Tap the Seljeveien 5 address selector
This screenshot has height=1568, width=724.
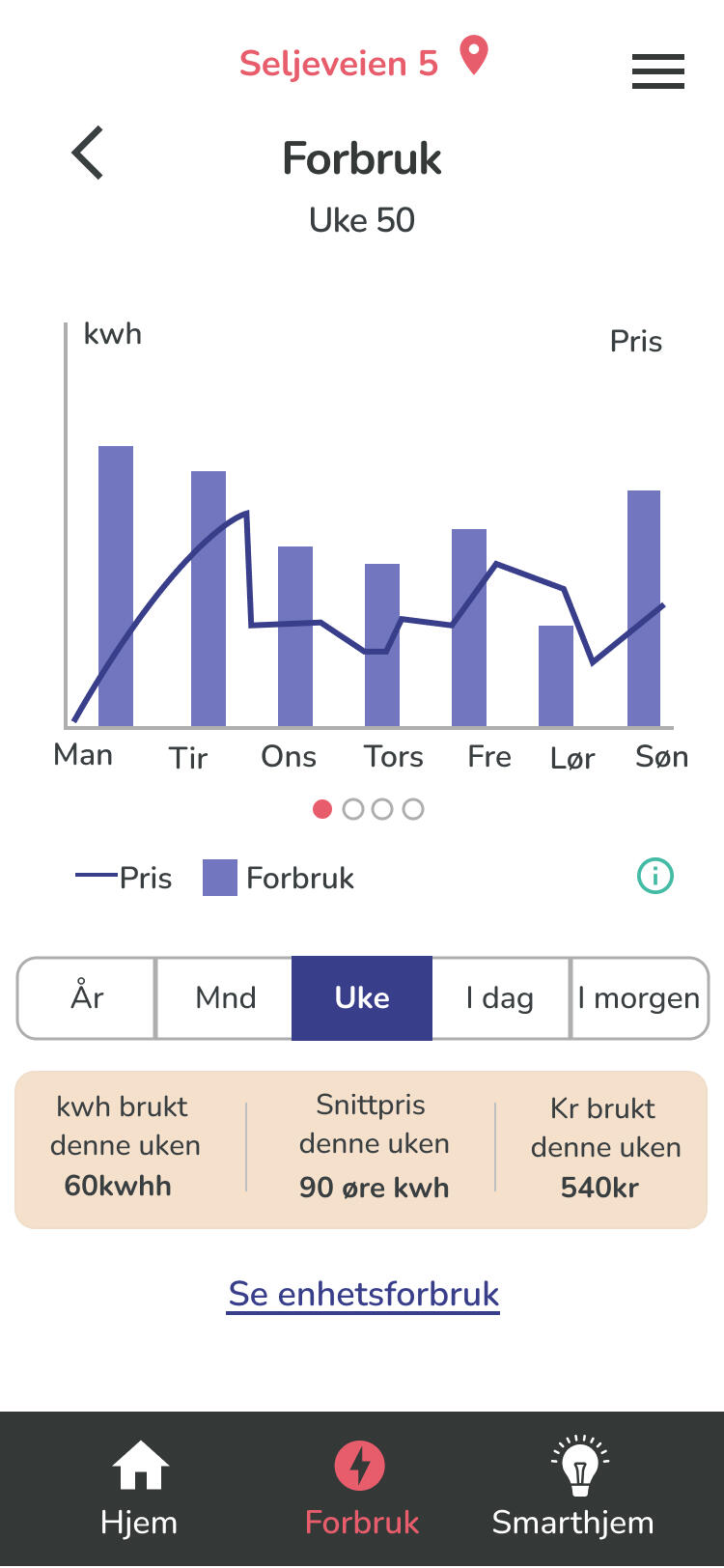tap(362, 62)
